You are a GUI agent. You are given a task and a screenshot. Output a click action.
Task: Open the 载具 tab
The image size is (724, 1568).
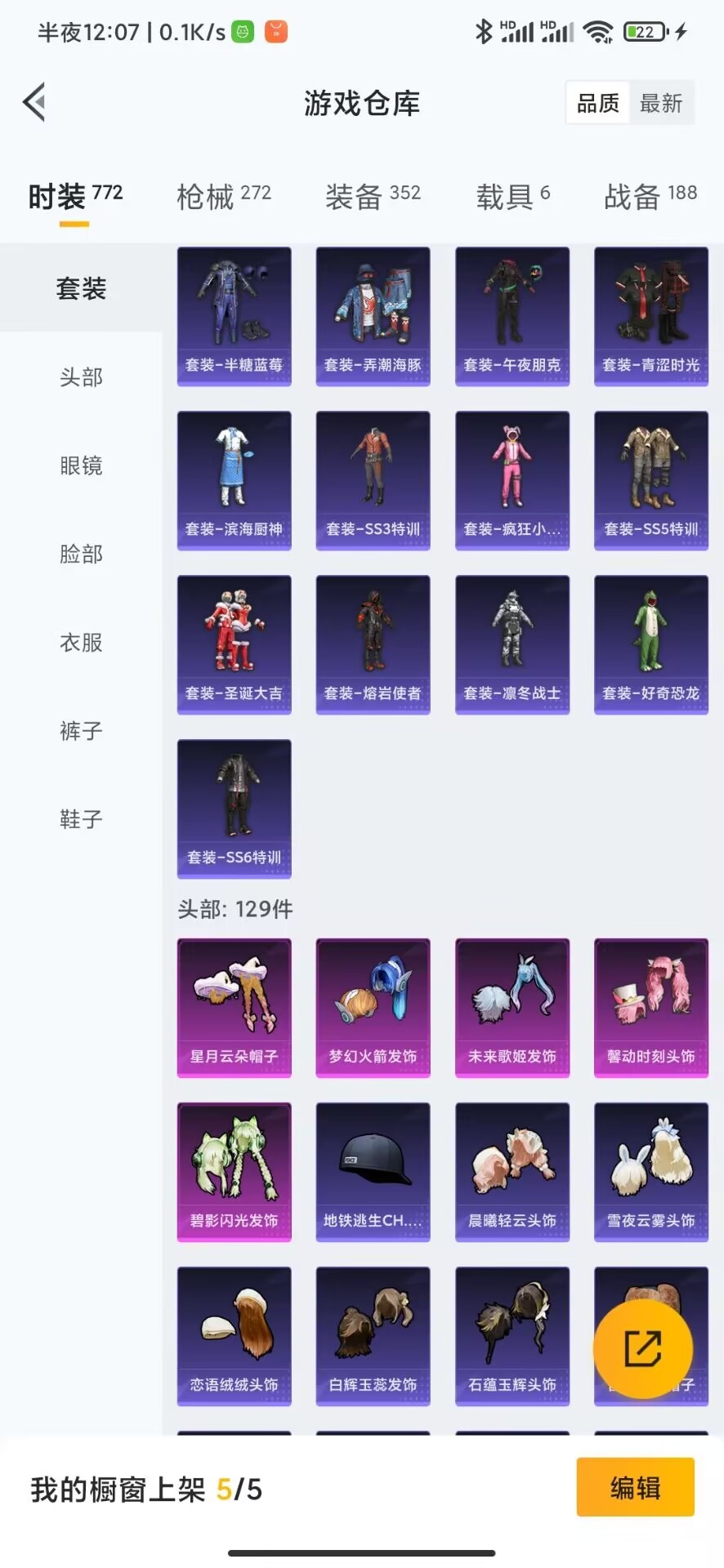click(513, 196)
